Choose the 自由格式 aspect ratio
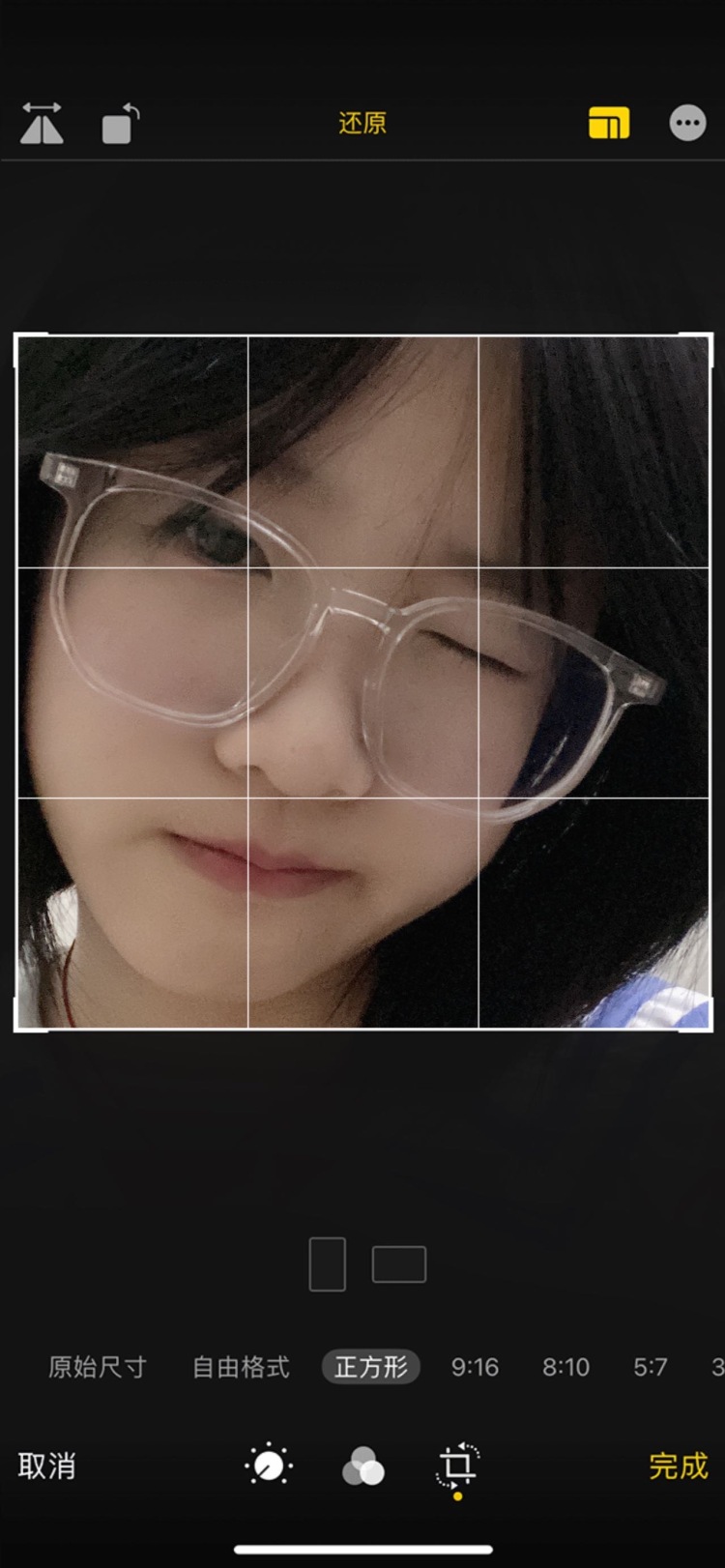Image resolution: width=725 pixels, height=1568 pixels. point(241,1367)
